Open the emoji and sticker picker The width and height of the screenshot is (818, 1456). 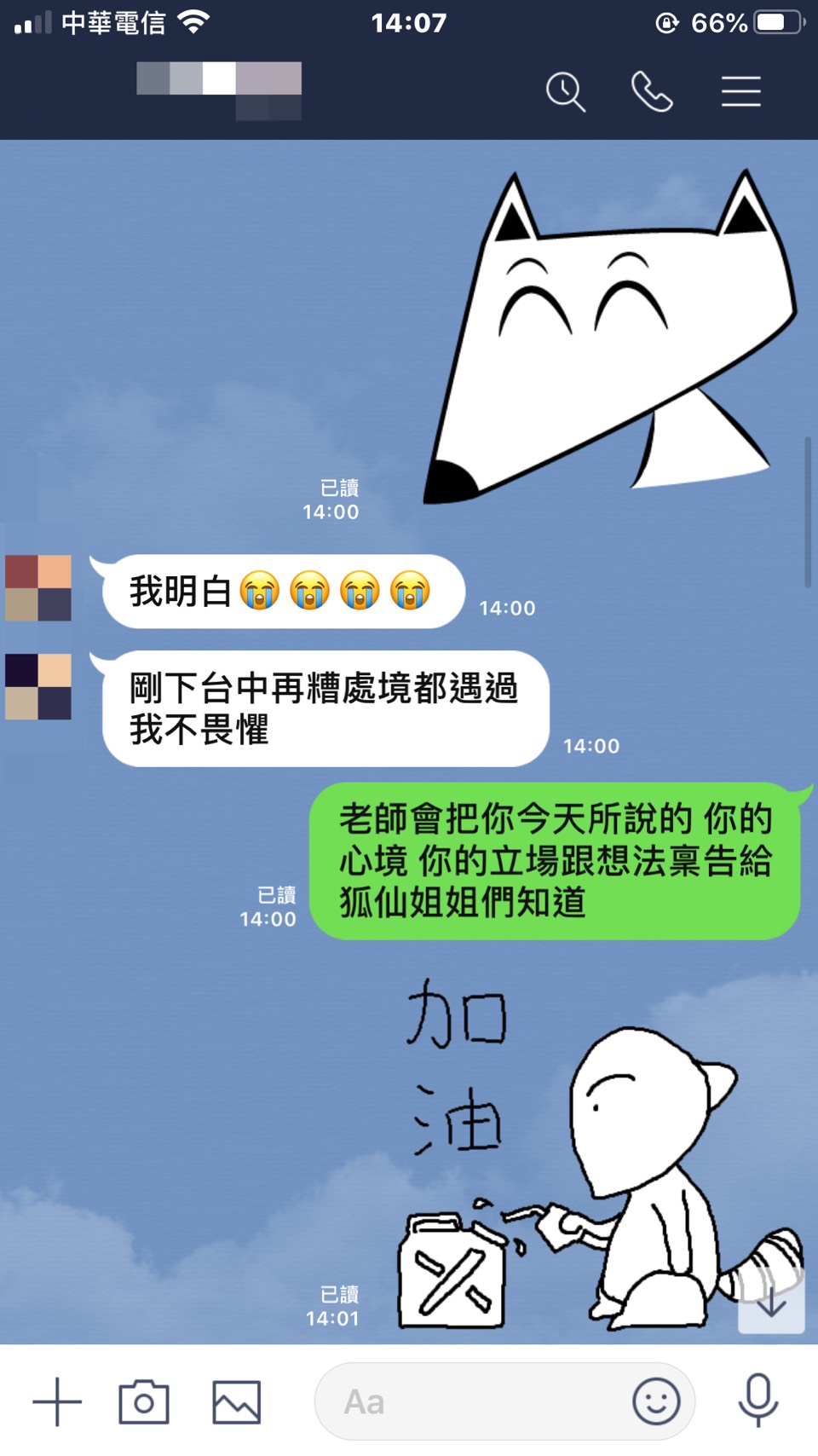tap(655, 1401)
